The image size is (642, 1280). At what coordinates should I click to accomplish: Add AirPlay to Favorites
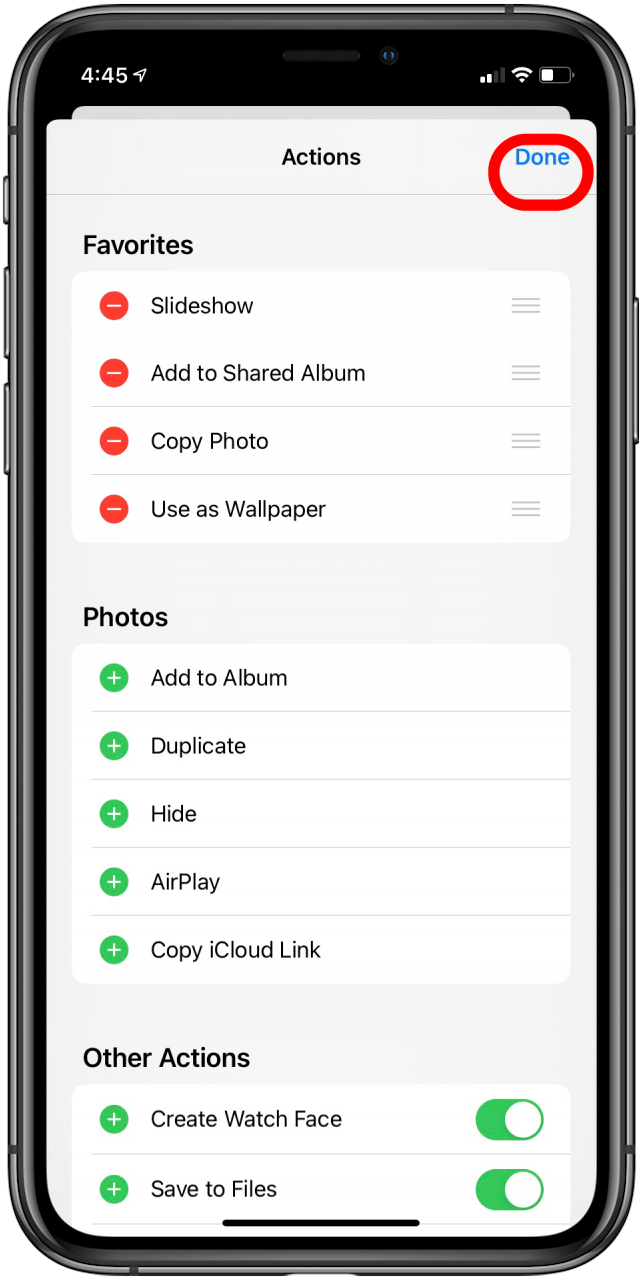(x=114, y=882)
